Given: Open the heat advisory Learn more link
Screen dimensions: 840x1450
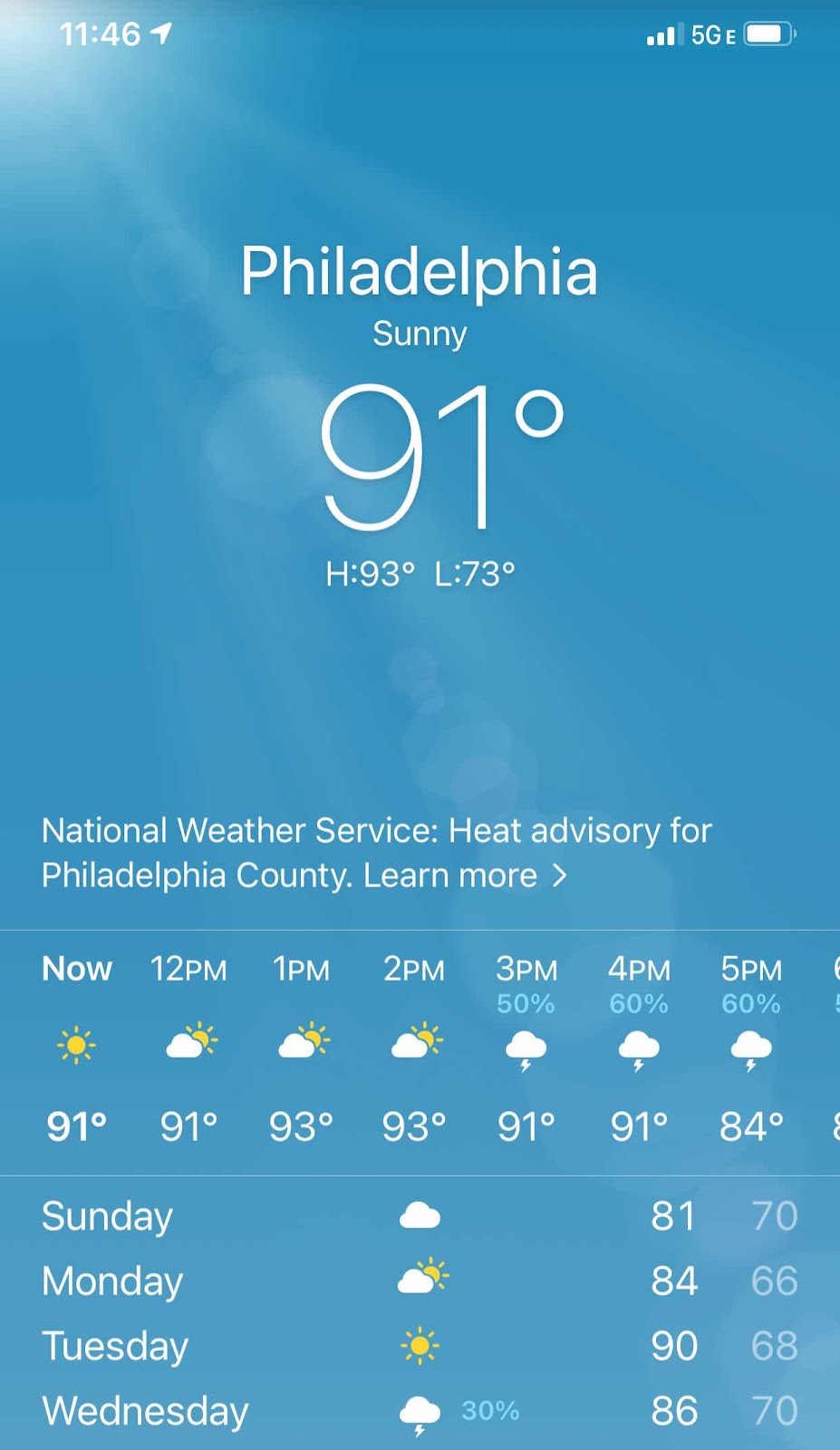Looking at the screenshot, I should click(465, 875).
